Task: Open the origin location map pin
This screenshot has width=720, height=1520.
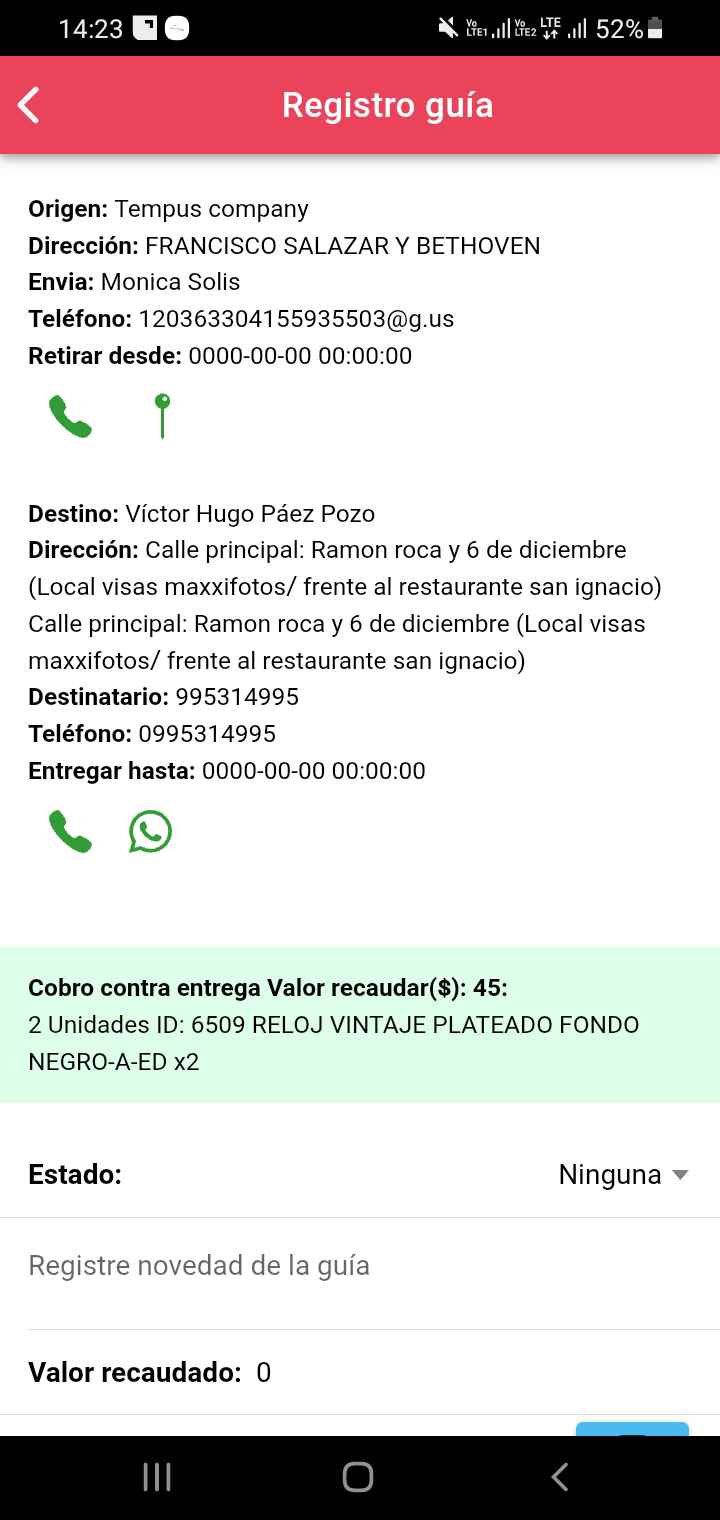Action: pos(162,416)
